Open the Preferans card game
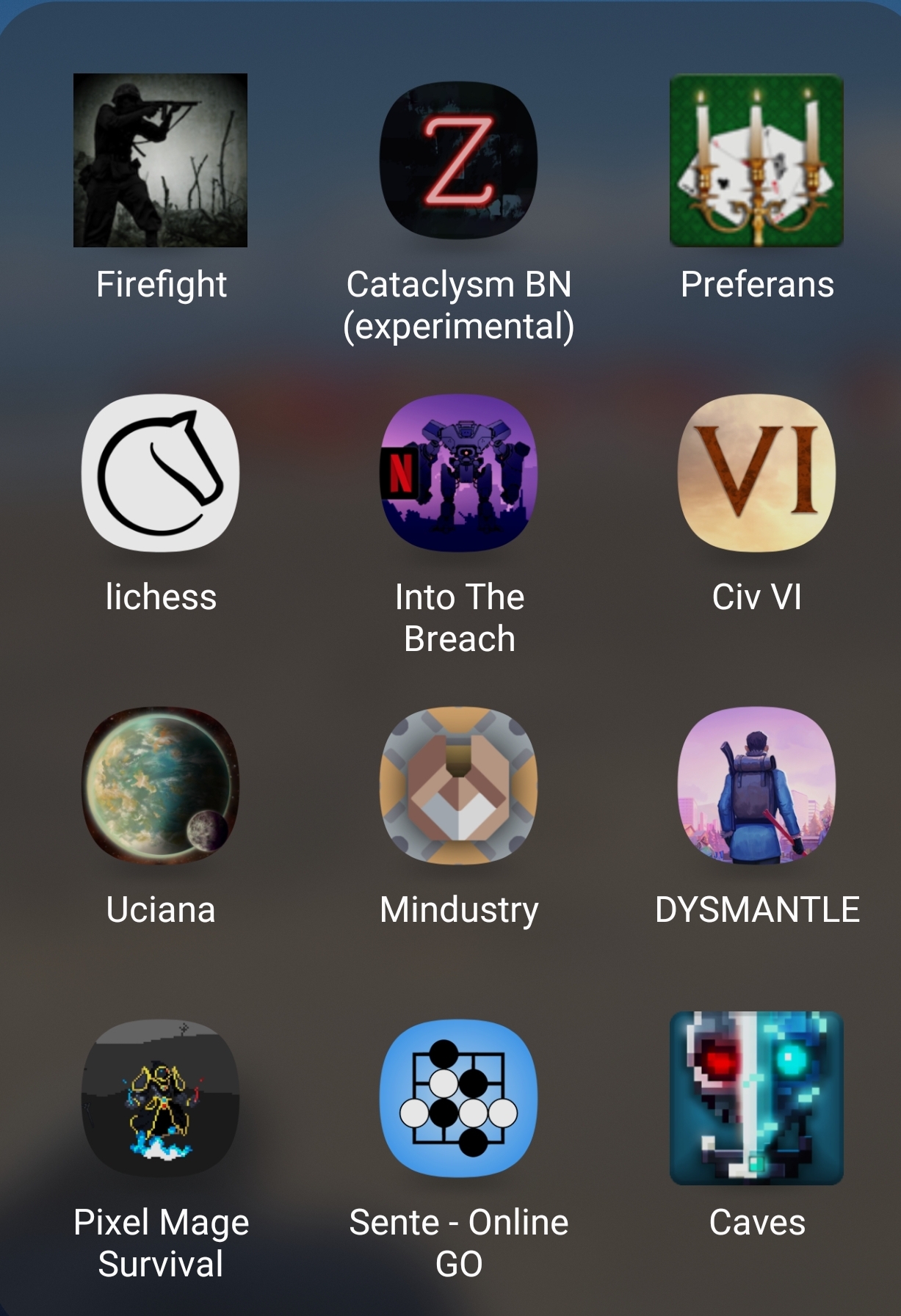The height and width of the screenshot is (1316, 901). point(756,160)
